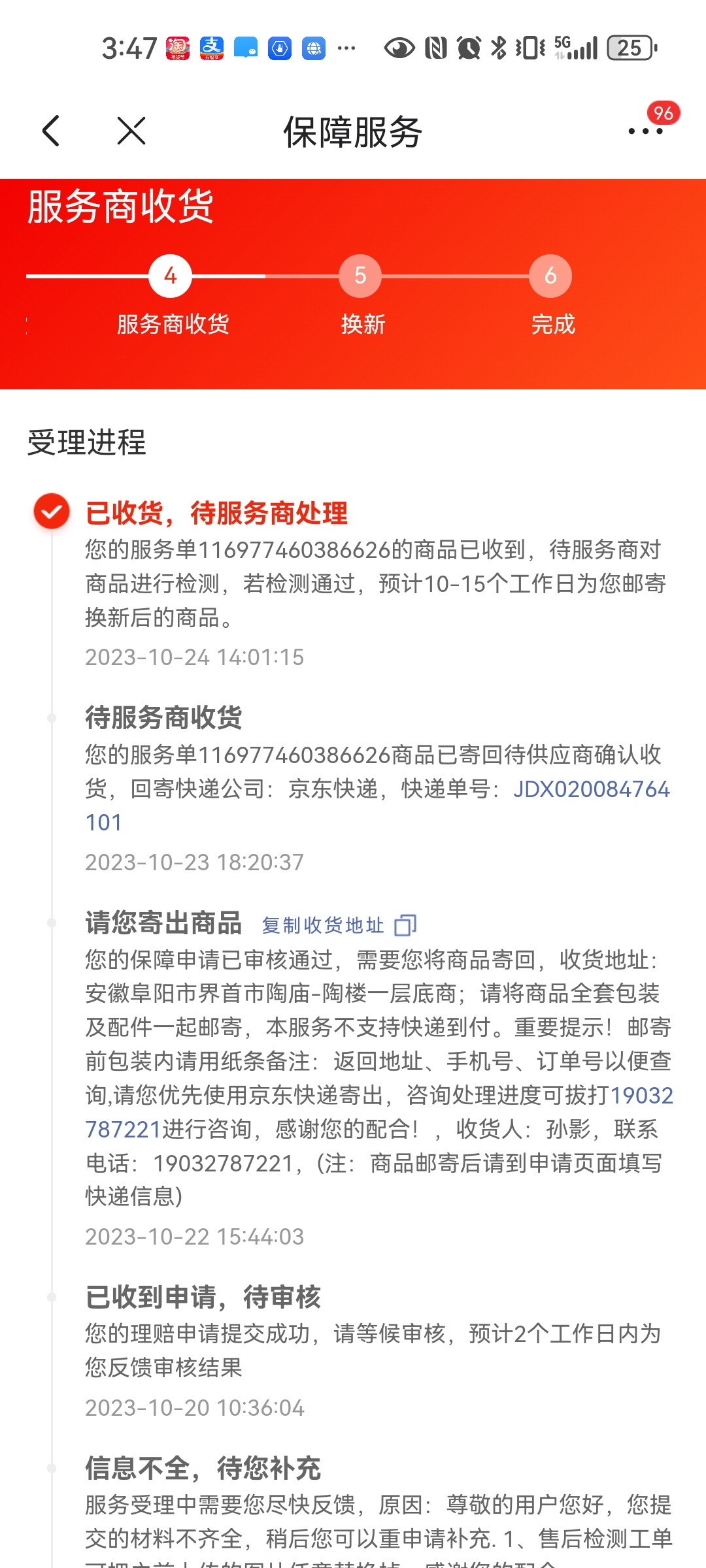Close the 保障服务 page
The height and width of the screenshot is (1568, 706).
point(131,131)
